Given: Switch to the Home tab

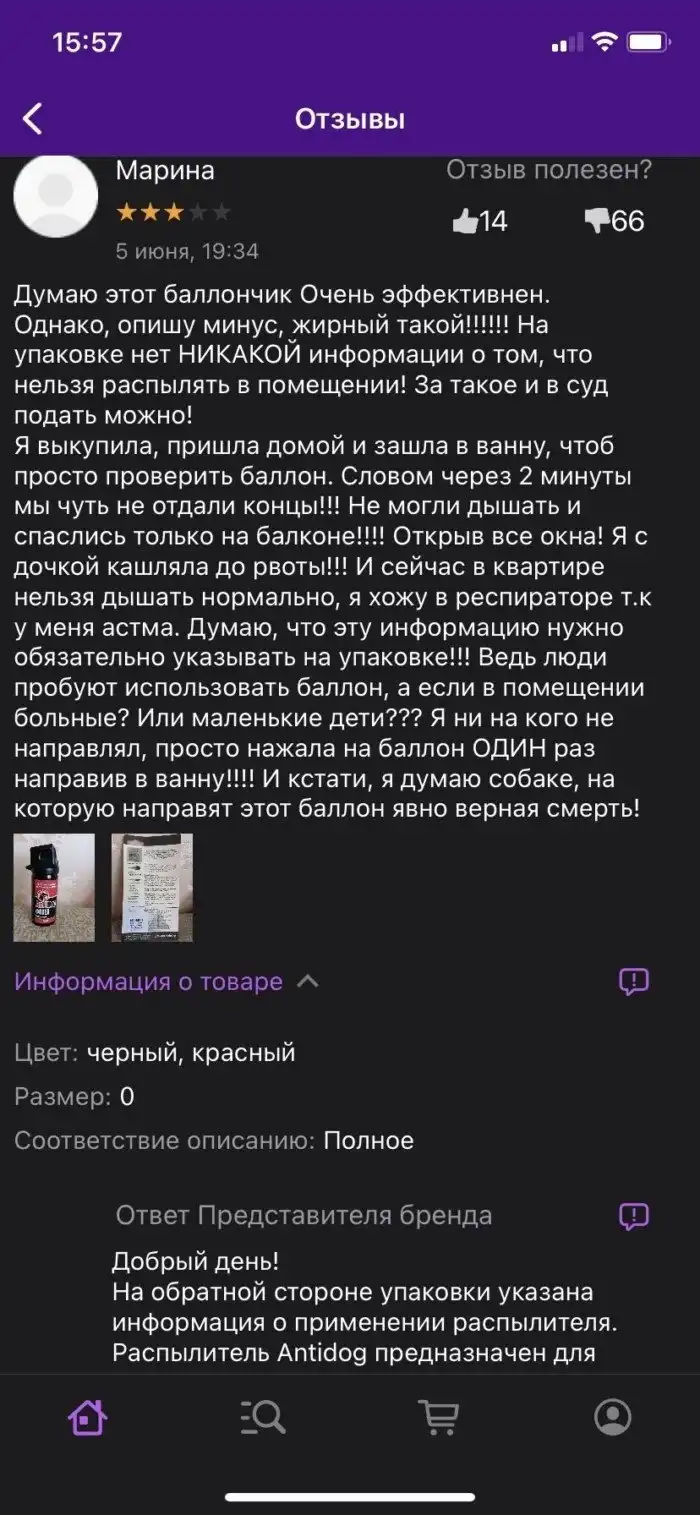Looking at the screenshot, I should tap(87, 1417).
